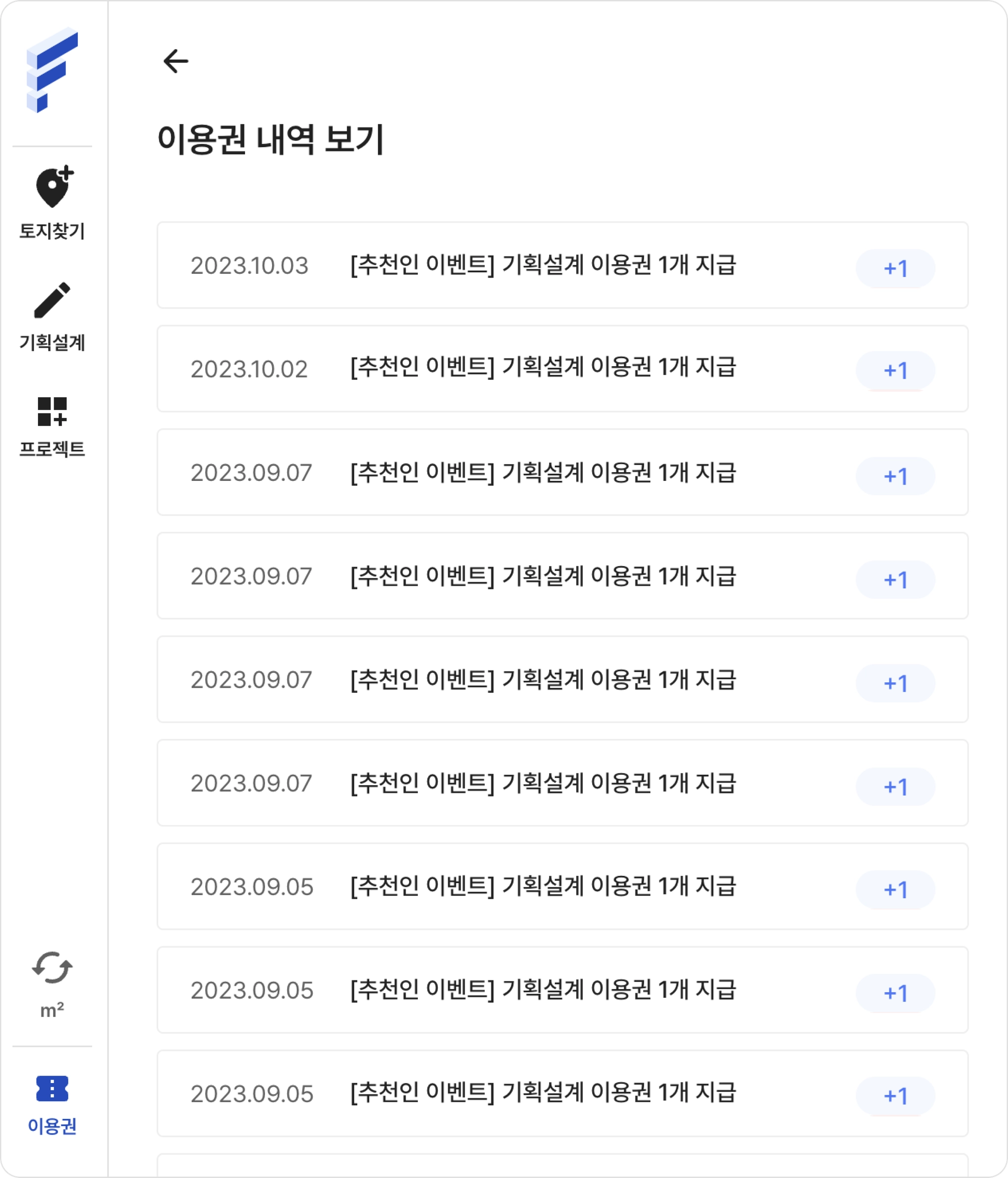1008x1178 pixels.
Task: Go back using the arrow icon
Action: (x=176, y=62)
